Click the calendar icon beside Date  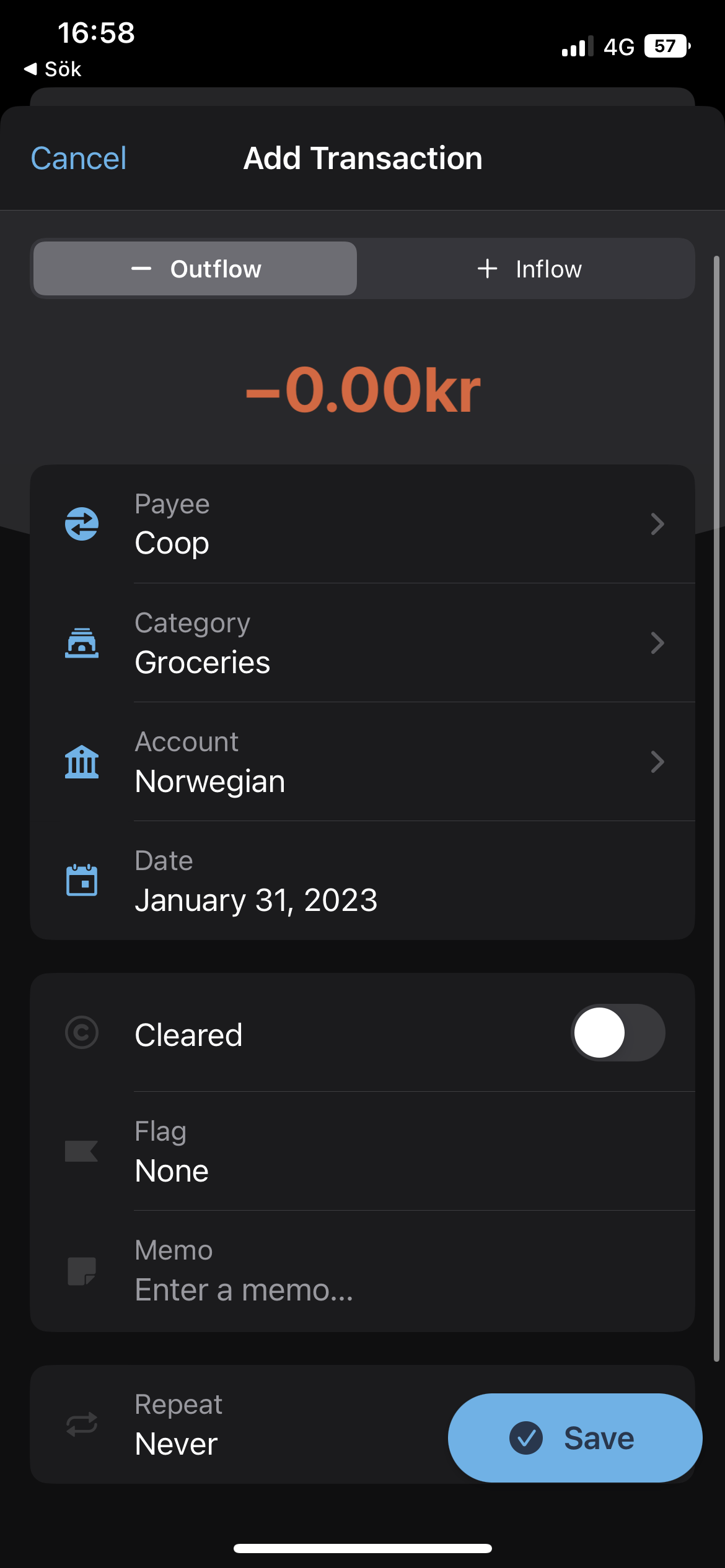(x=81, y=880)
